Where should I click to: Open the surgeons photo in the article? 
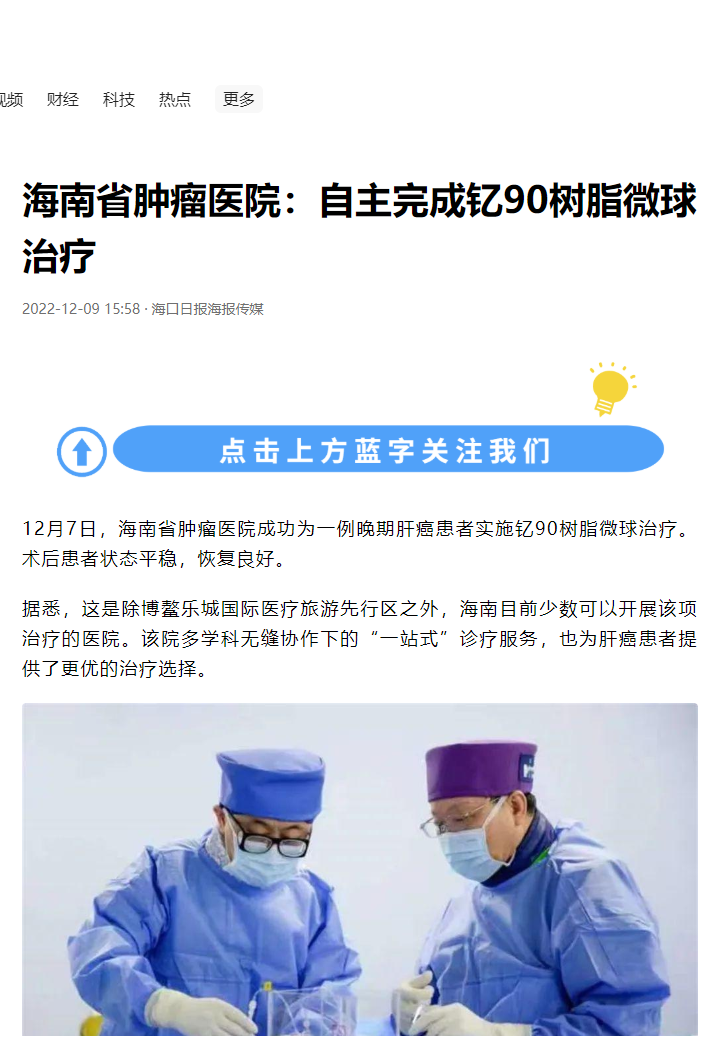(360, 870)
